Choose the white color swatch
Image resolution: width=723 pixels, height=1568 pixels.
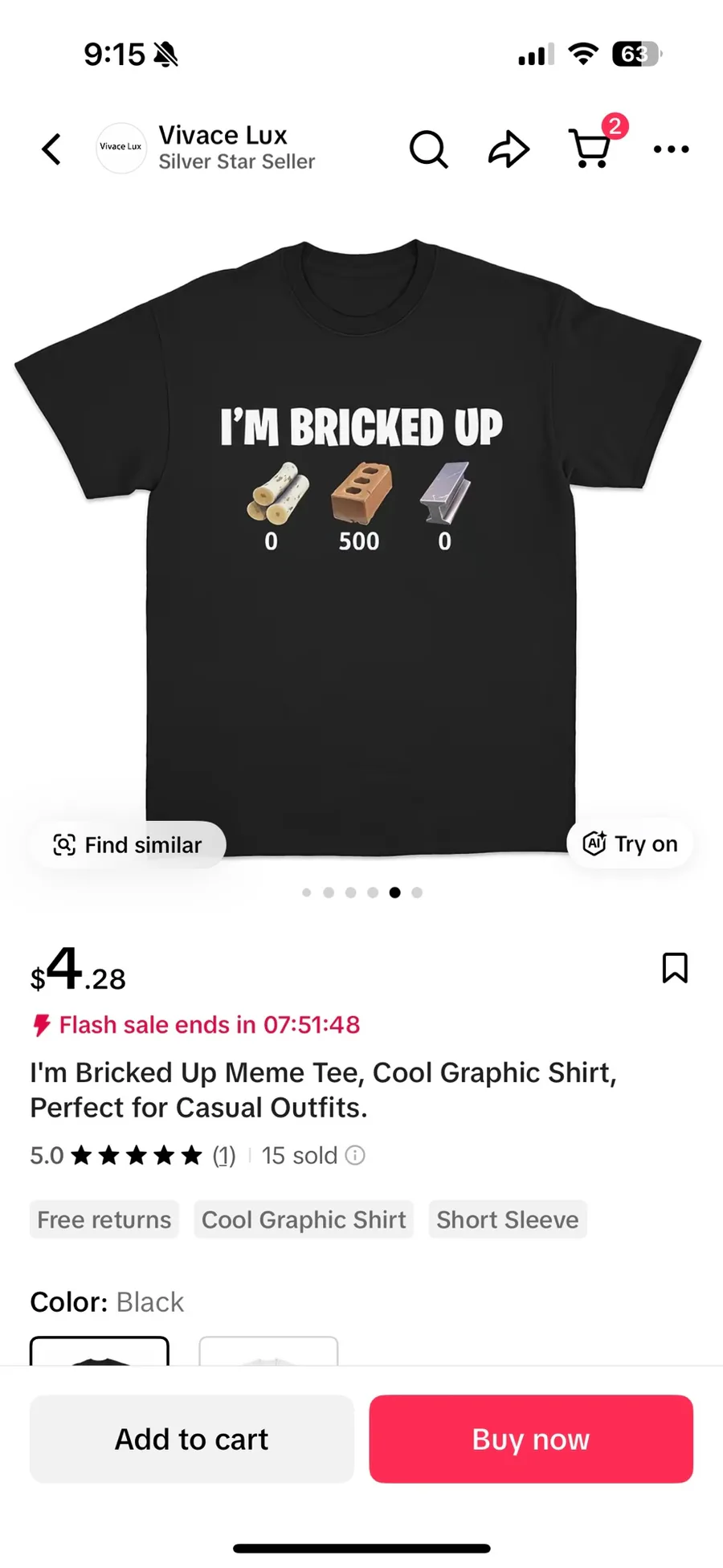[268, 1351]
